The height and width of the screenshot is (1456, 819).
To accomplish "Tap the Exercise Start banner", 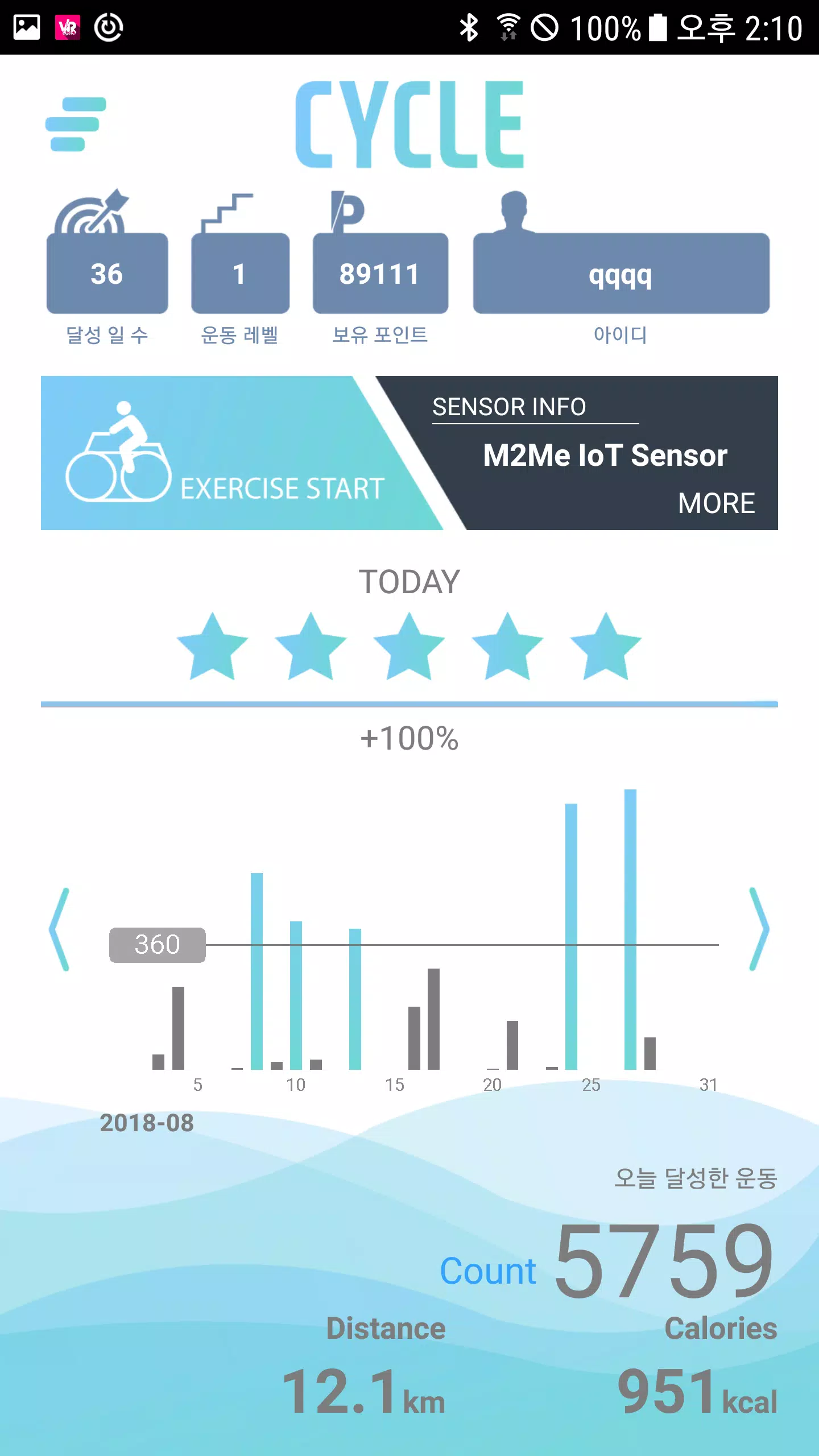I will pyautogui.click(x=239, y=453).
